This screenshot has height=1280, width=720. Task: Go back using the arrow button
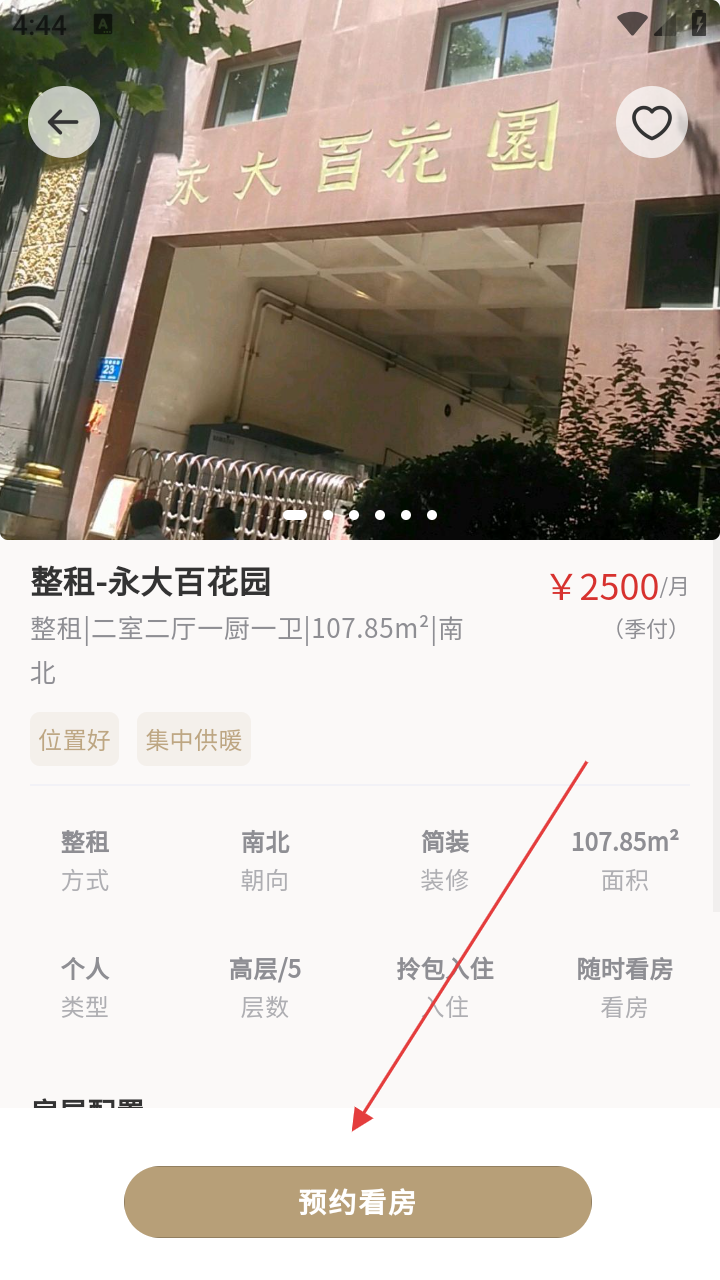click(x=64, y=122)
